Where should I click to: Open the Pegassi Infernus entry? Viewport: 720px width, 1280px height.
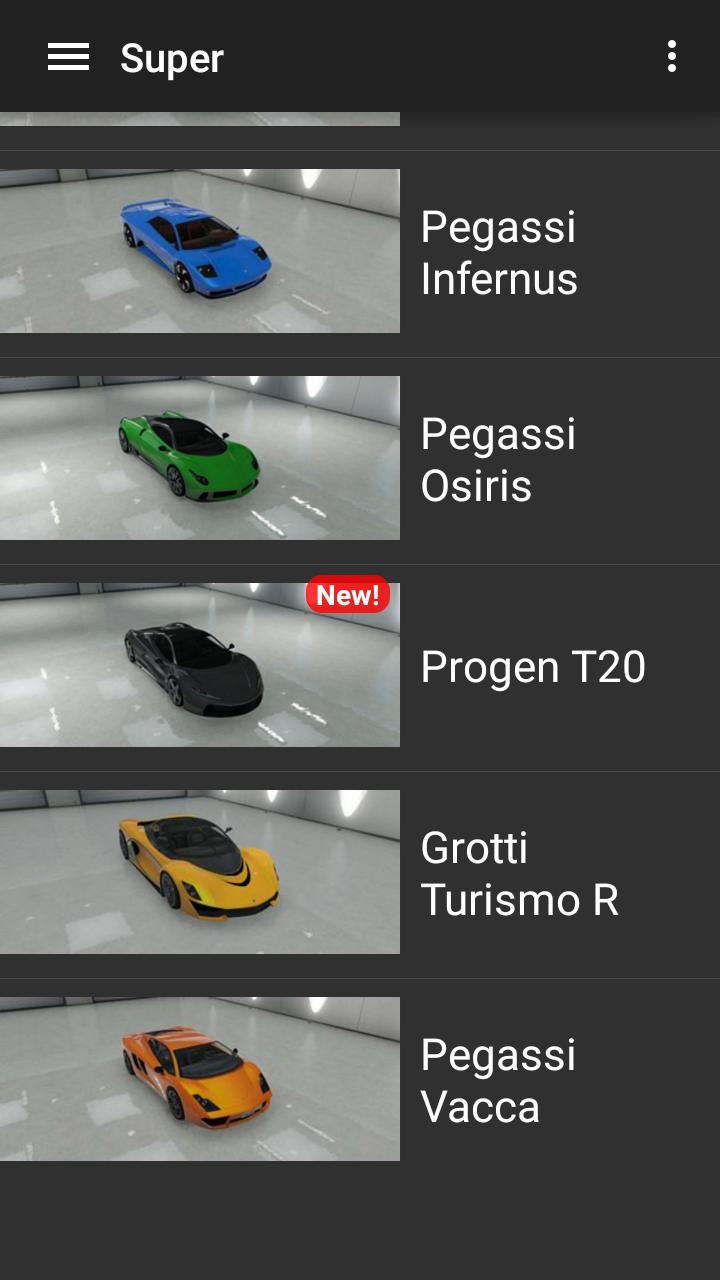(x=500, y=252)
